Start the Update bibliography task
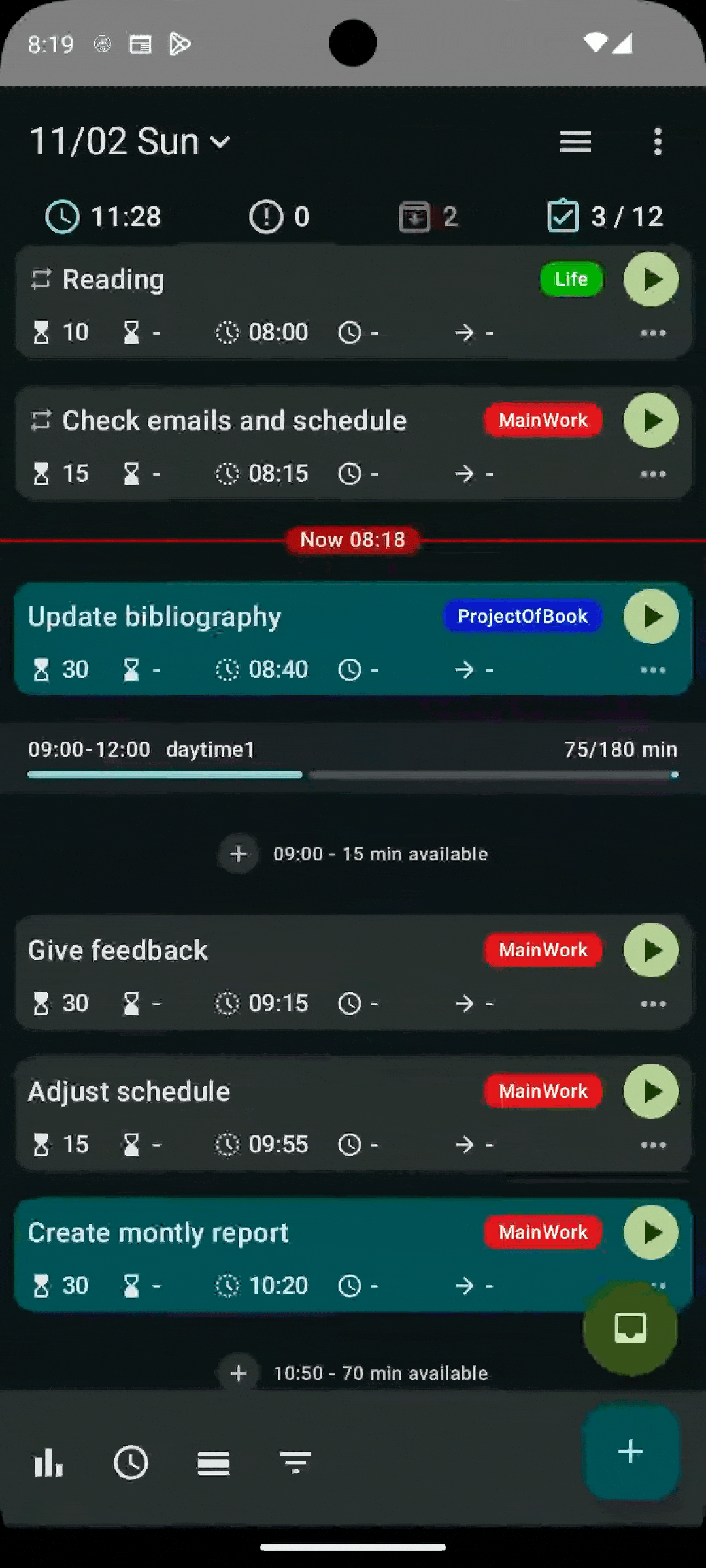The height and width of the screenshot is (1568, 706). pyautogui.click(x=650, y=617)
